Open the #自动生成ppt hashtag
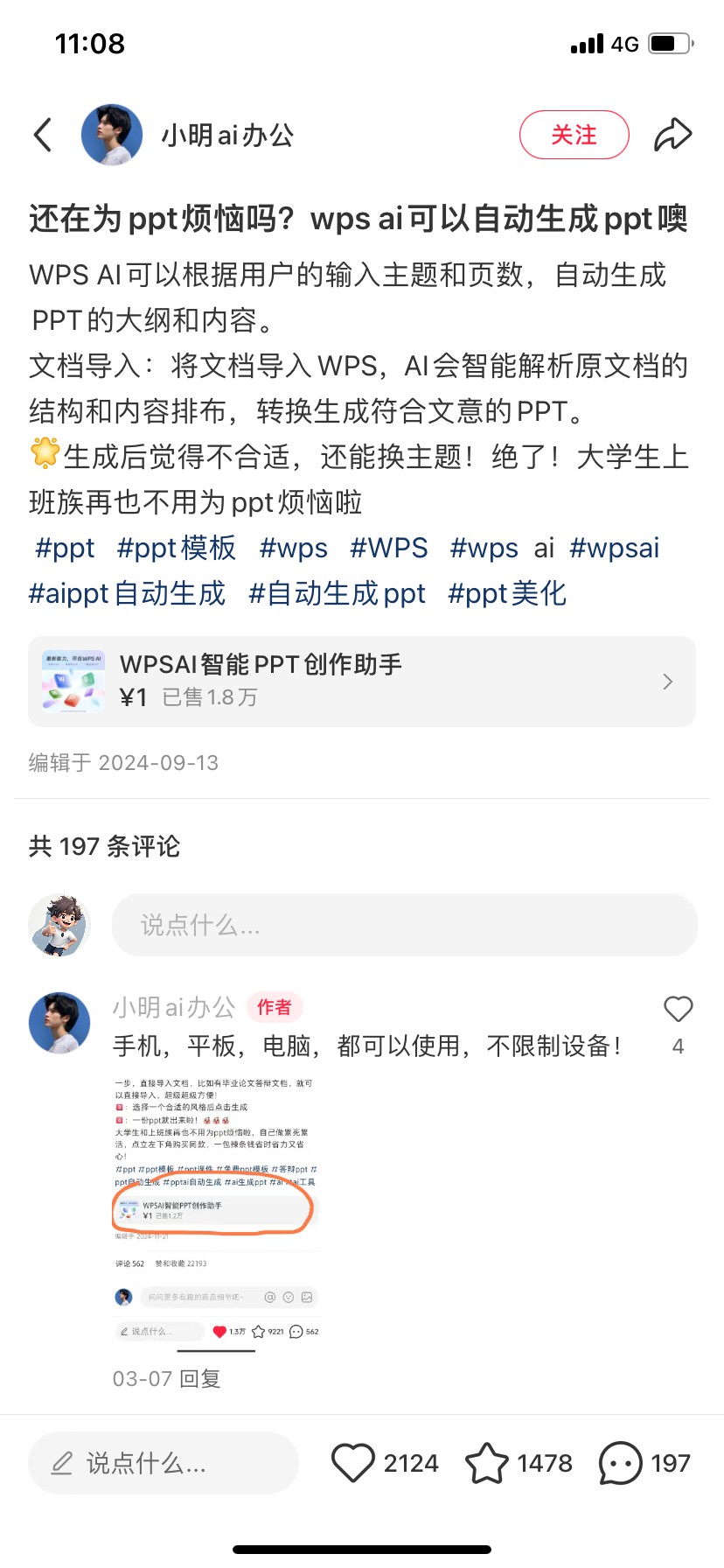 (x=338, y=593)
